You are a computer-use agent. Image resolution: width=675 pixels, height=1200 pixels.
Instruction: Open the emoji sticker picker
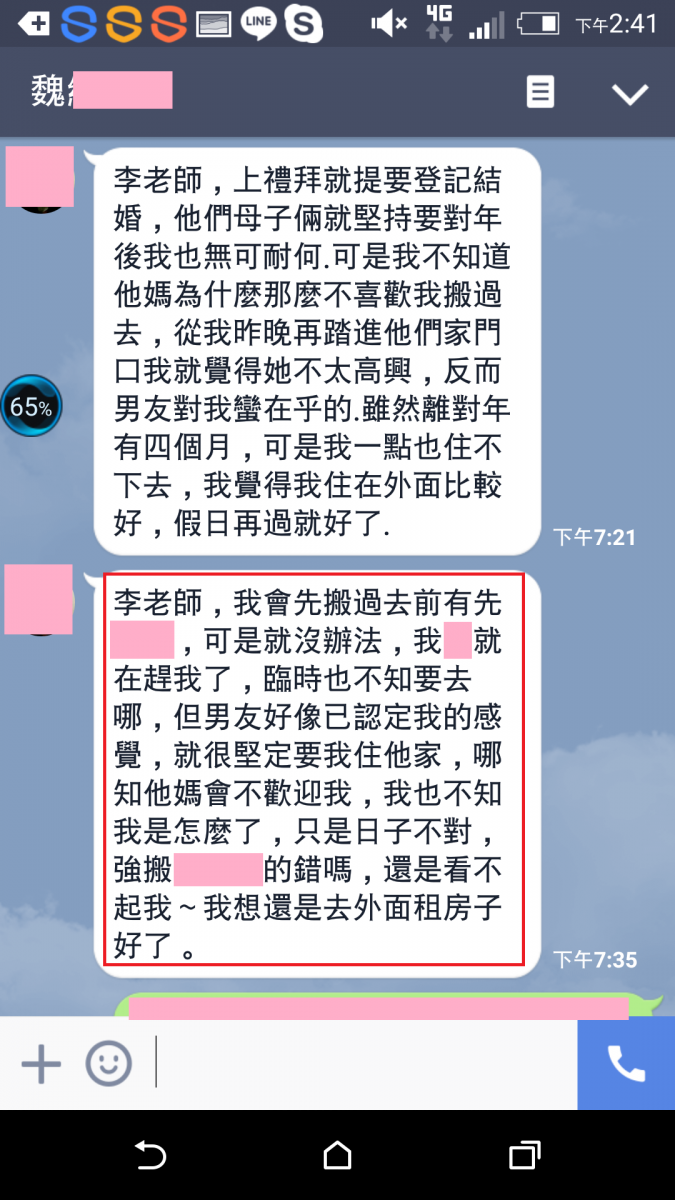[108, 1063]
